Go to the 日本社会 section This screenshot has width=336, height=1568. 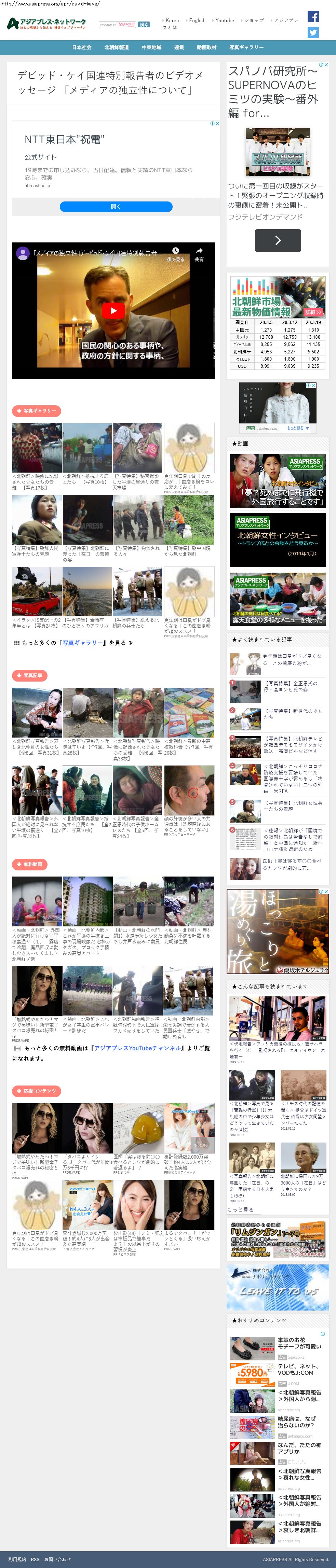(x=82, y=47)
